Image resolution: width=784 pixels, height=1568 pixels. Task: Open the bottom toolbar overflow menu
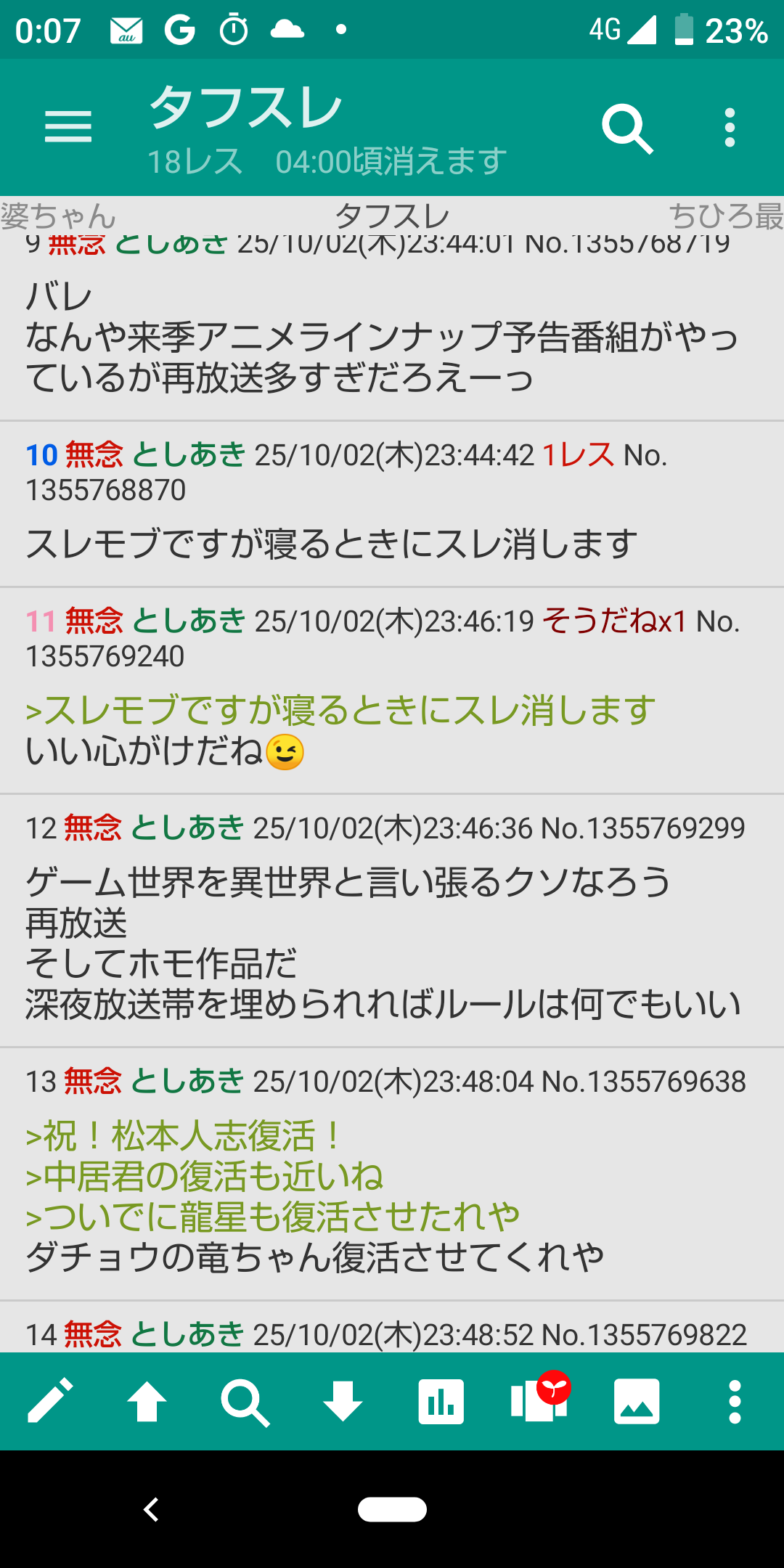[735, 1400]
